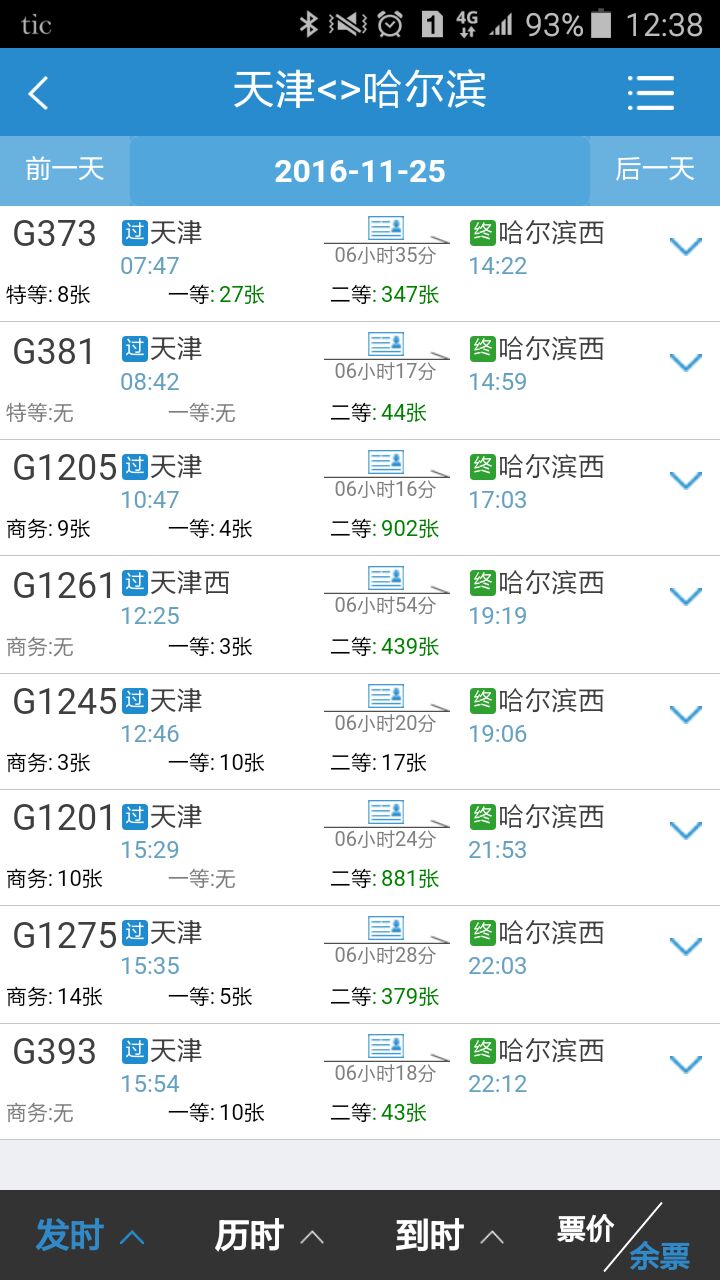720x1280 pixels.
Task: Select train G393 departing 15:54
Action: click(360, 1081)
